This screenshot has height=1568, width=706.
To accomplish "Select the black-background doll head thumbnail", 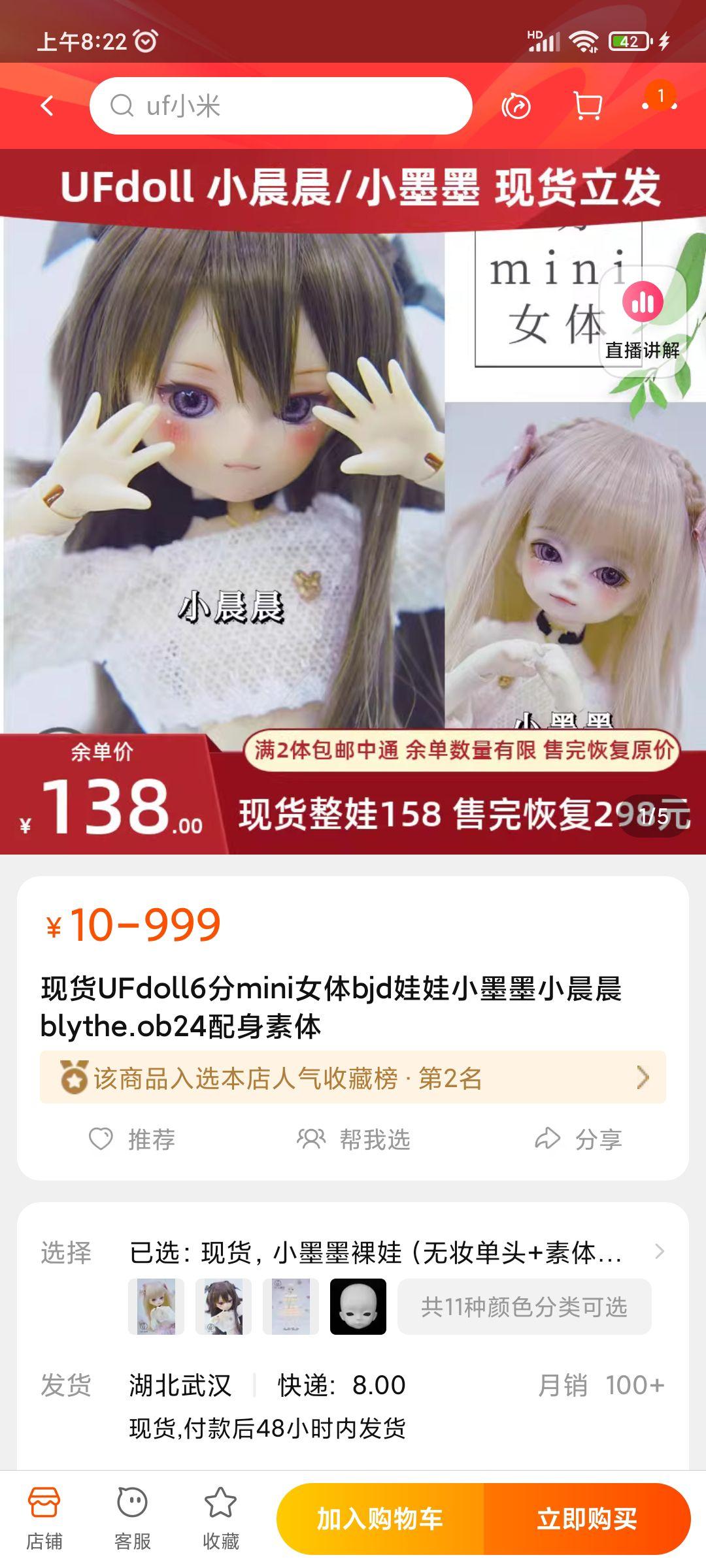I will coord(358,1307).
